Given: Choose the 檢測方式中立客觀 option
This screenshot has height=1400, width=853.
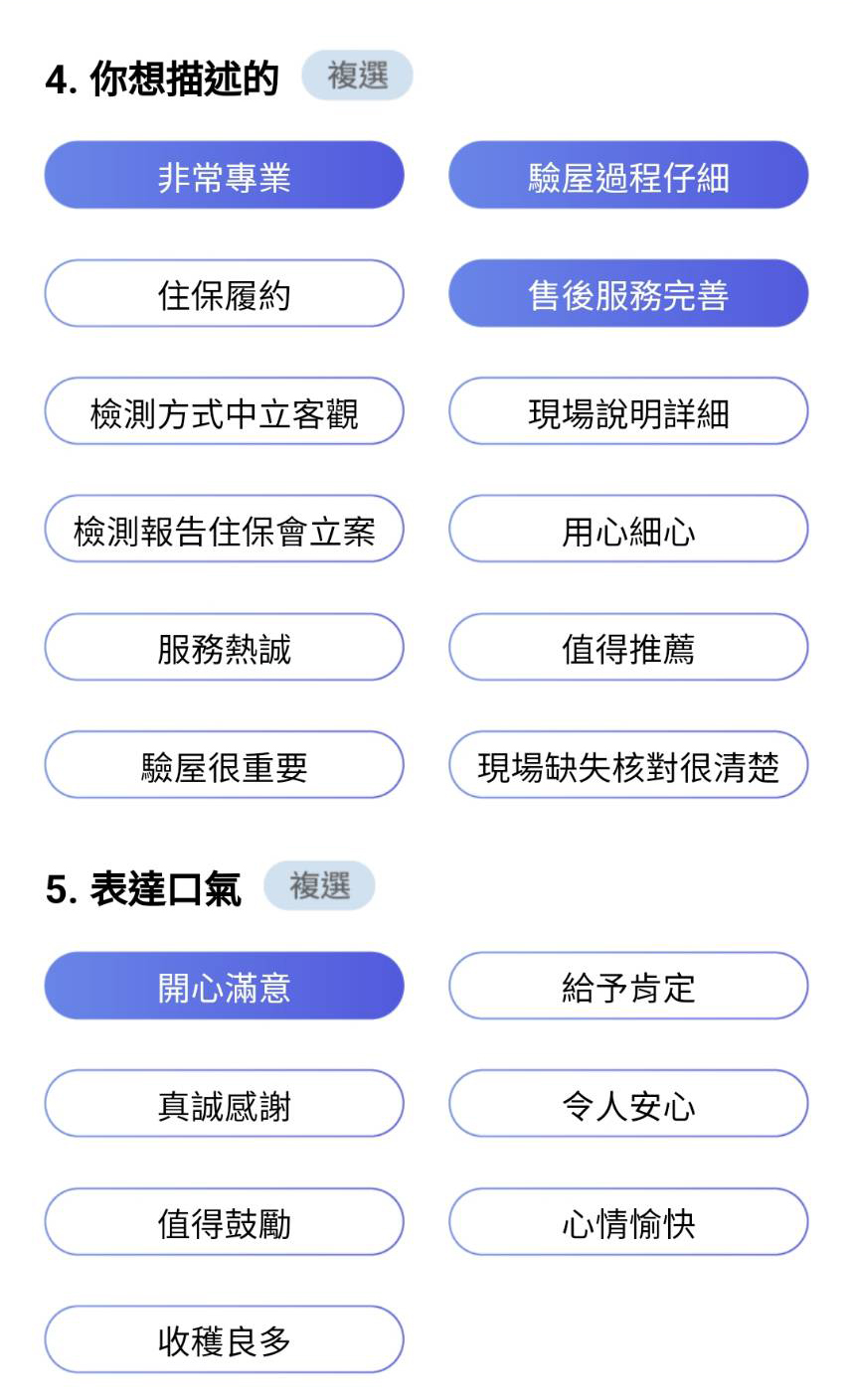Looking at the screenshot, I should [224, 411].
